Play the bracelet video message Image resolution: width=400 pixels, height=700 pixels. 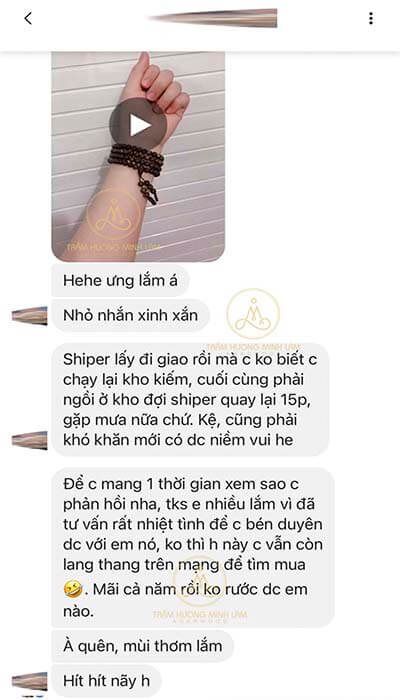138,125
